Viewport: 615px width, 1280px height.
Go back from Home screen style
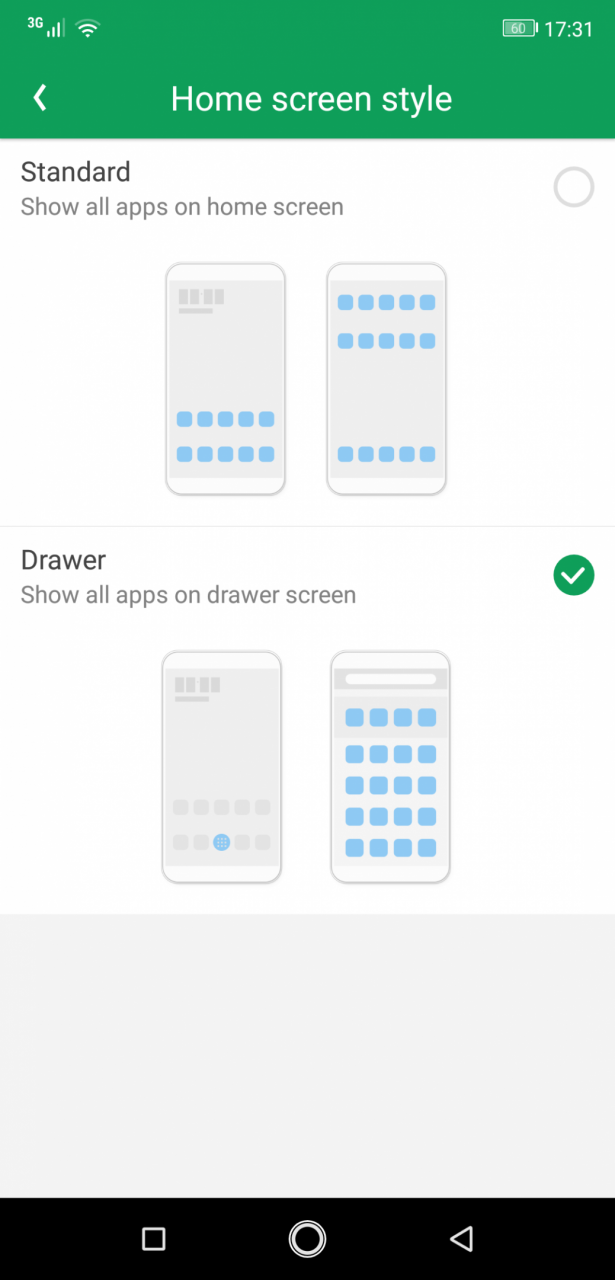click(x=40, y=98)
